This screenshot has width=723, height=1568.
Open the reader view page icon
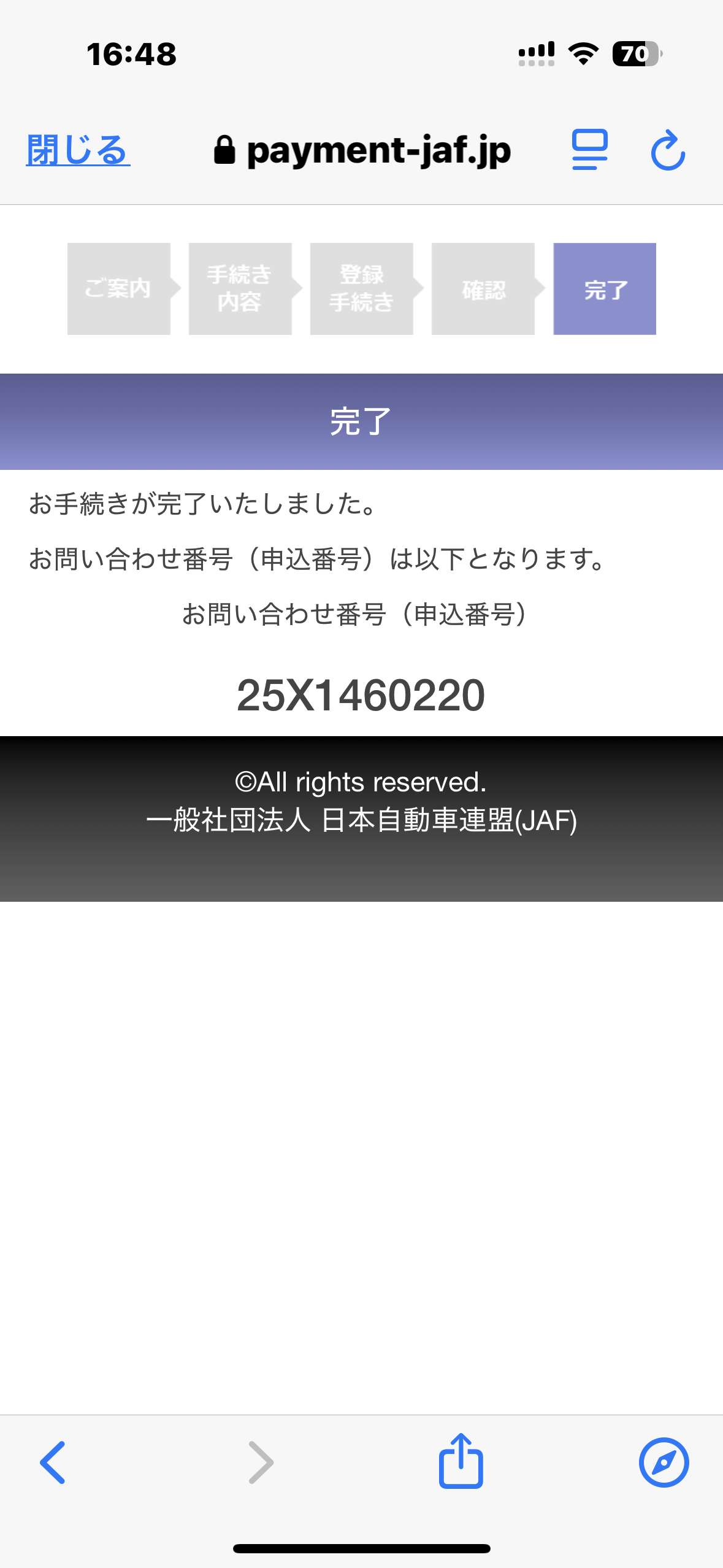coord(589,150)
